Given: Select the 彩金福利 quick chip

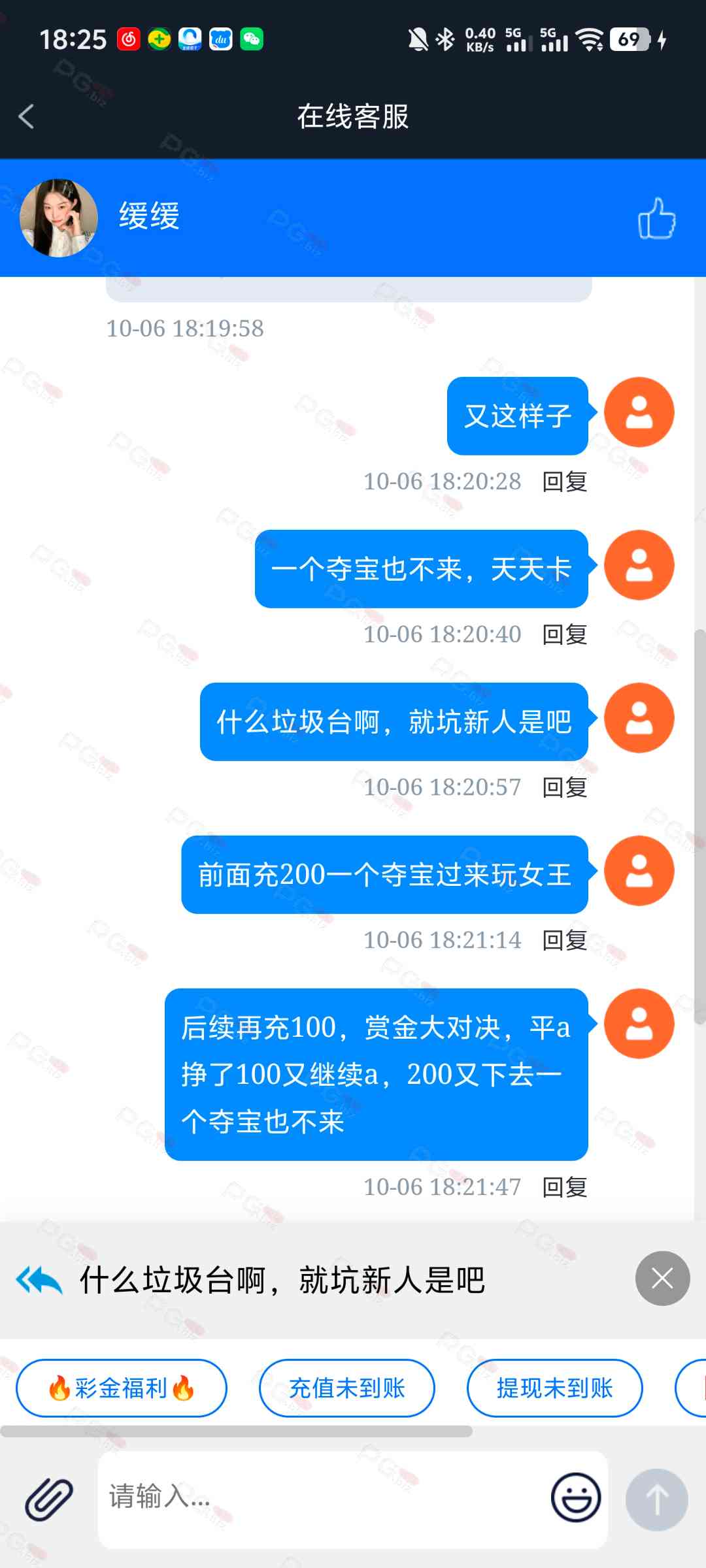Looking at the screenshot, I should pyautogui.click(x=122, y=1388).
